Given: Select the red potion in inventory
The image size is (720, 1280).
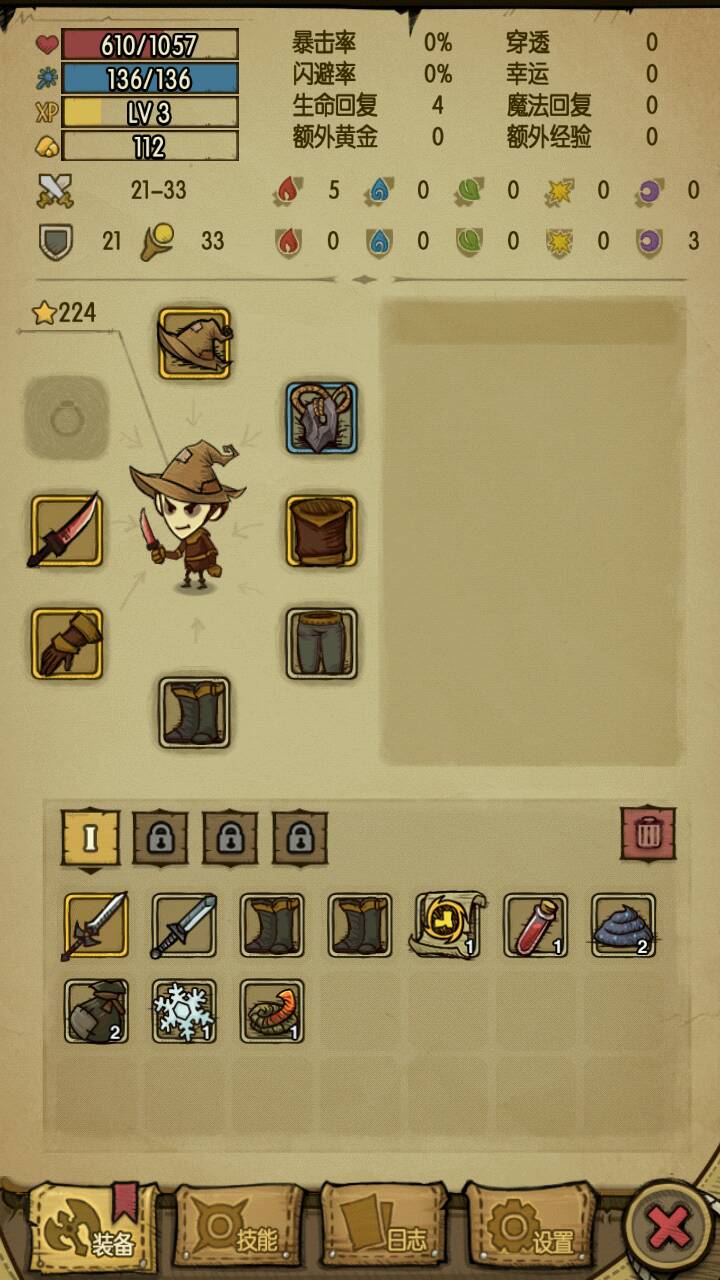Looking at the screenshot, I should click(535, 926).
